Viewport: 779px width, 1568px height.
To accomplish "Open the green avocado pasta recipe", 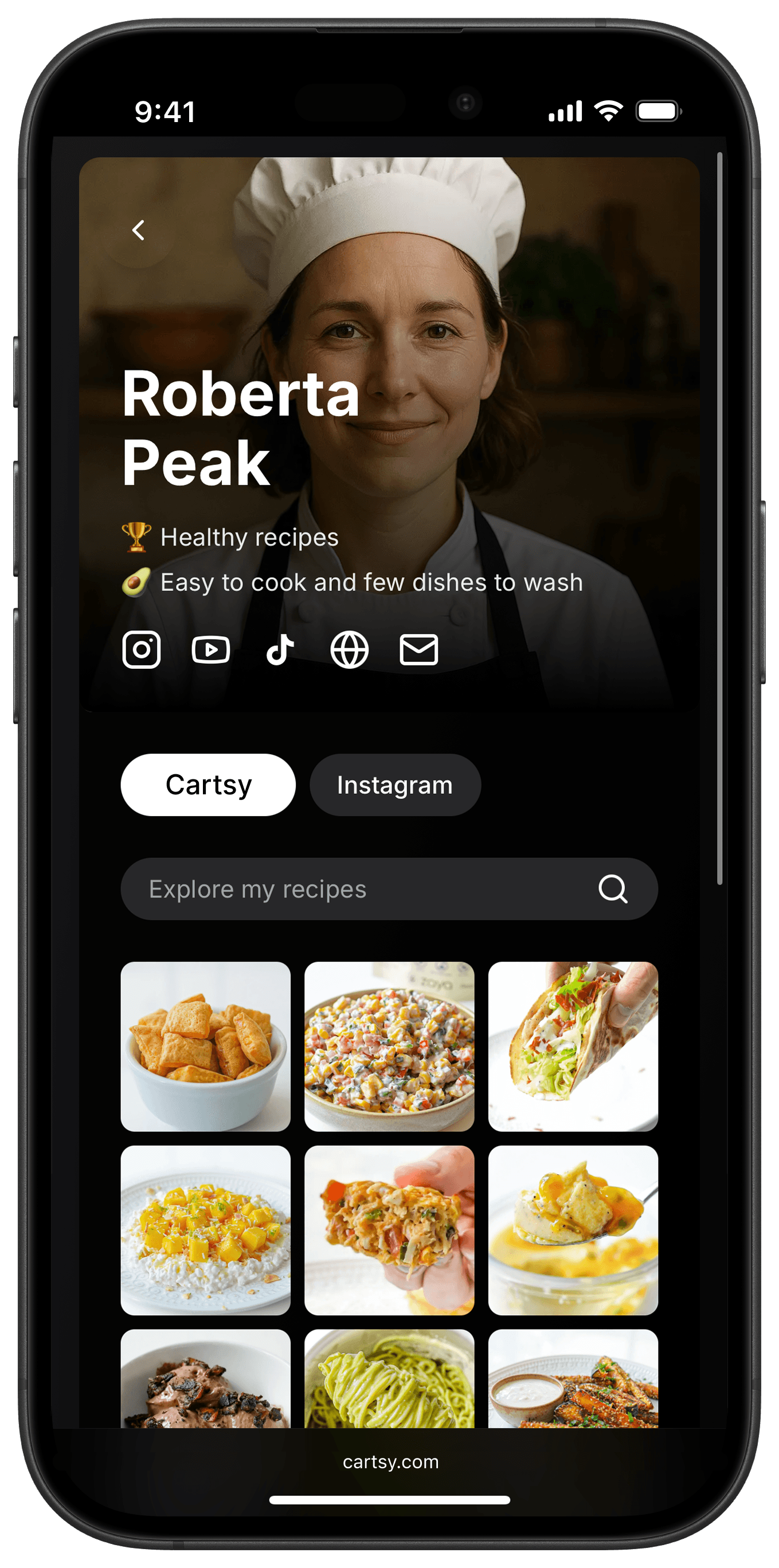I will click(x=390, y=1379).
